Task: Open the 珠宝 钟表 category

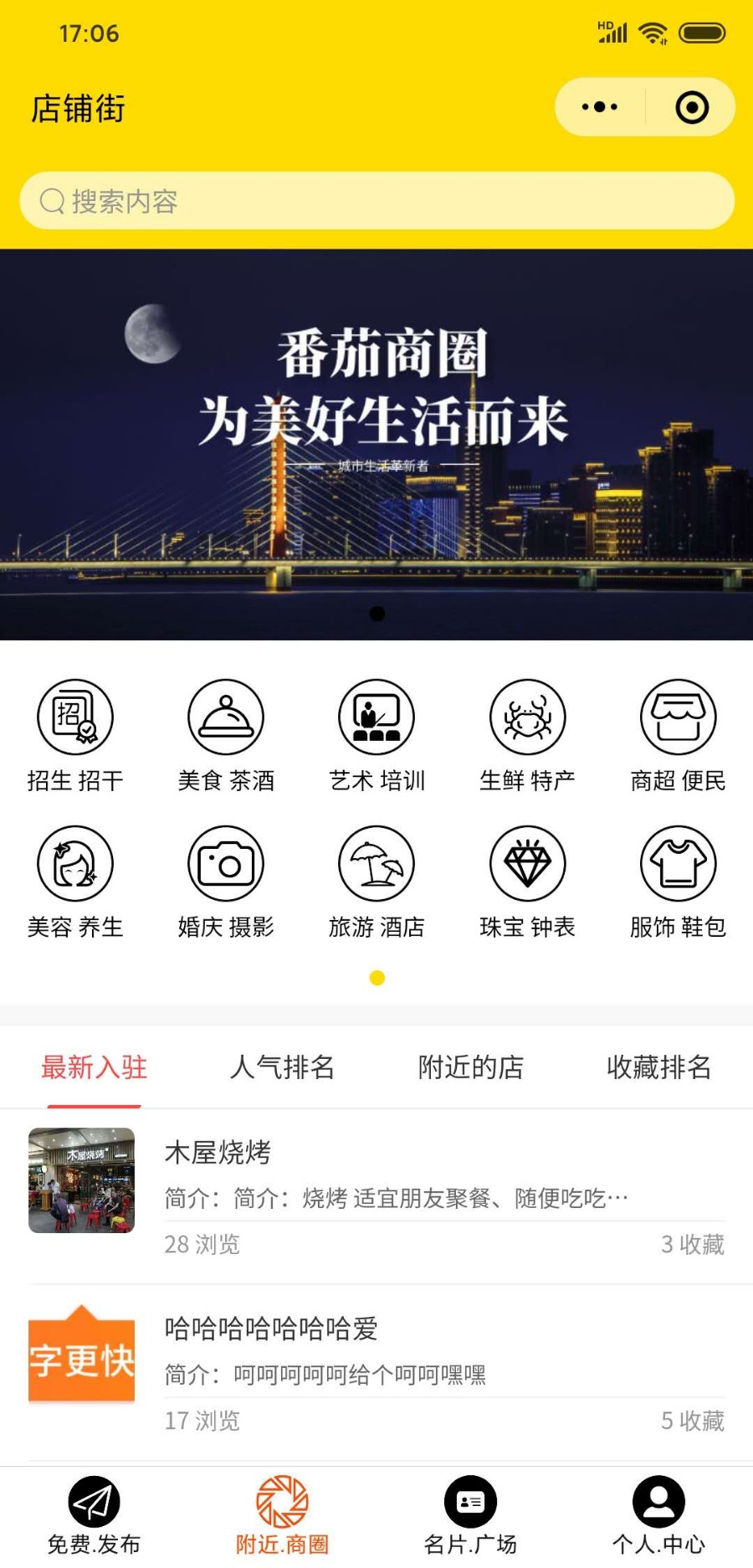Action: [527, 881]
